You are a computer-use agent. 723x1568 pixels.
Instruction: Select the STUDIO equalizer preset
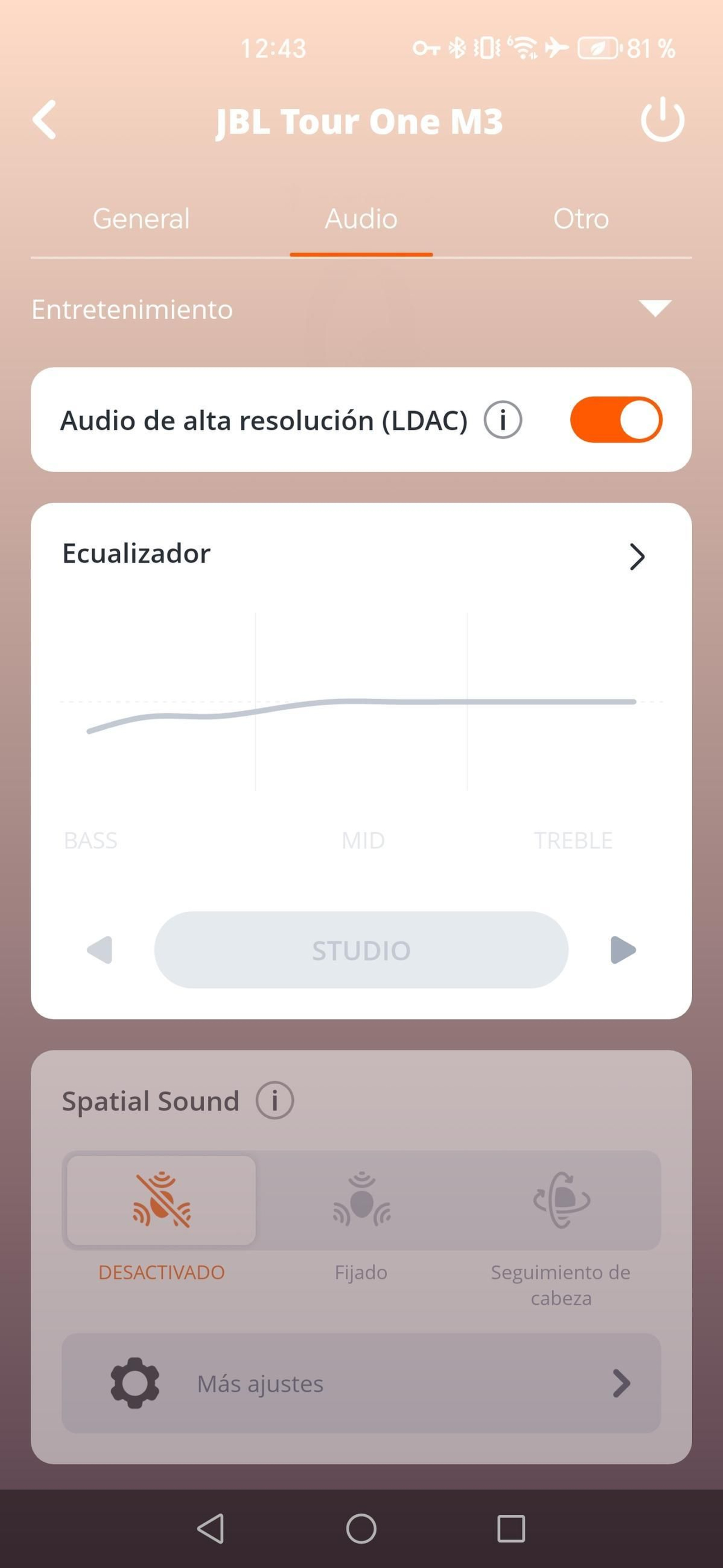pos(361,950)
